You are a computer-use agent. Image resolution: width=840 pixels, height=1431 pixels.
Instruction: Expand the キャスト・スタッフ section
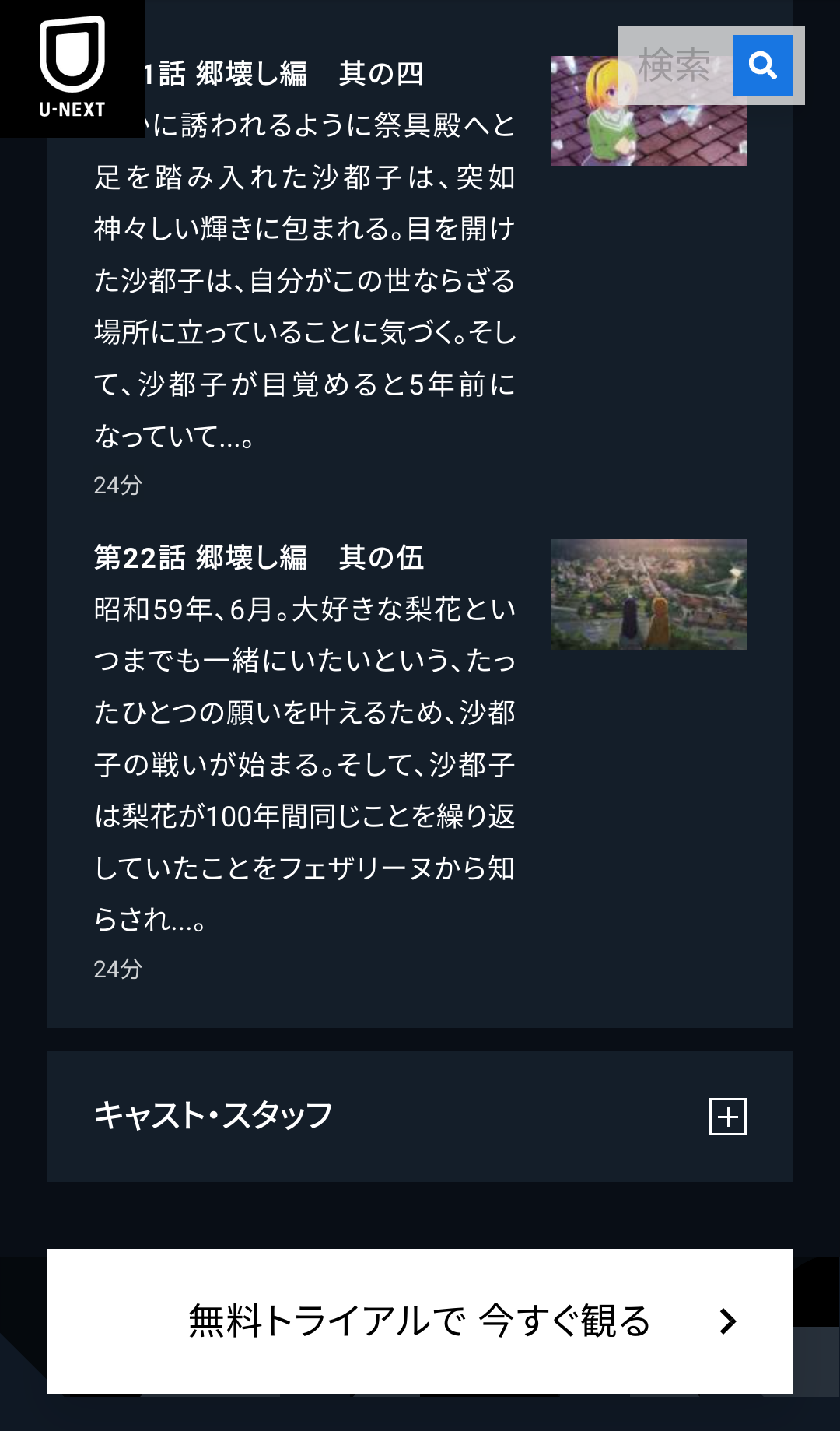(727, 1117)
